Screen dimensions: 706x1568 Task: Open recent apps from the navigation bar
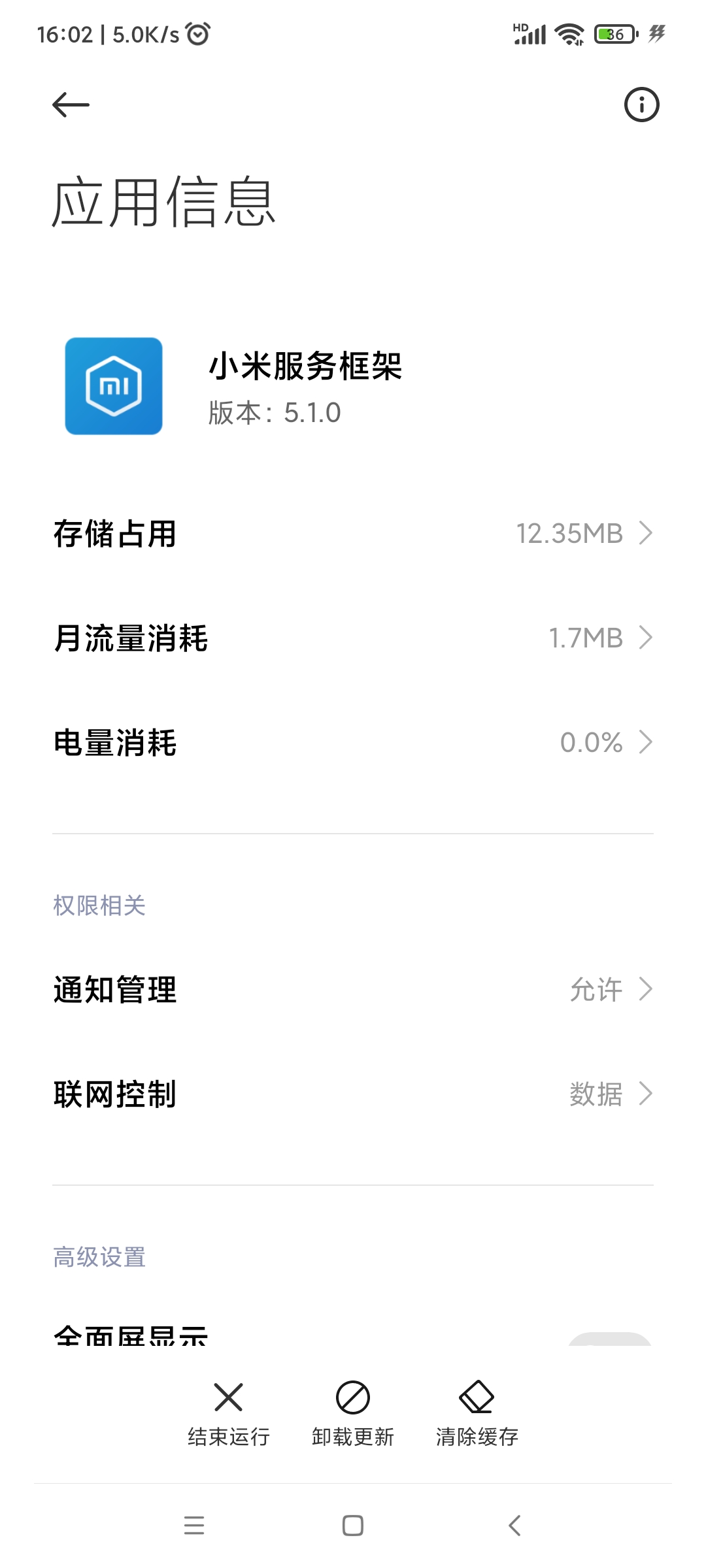tap(194, 1526)
